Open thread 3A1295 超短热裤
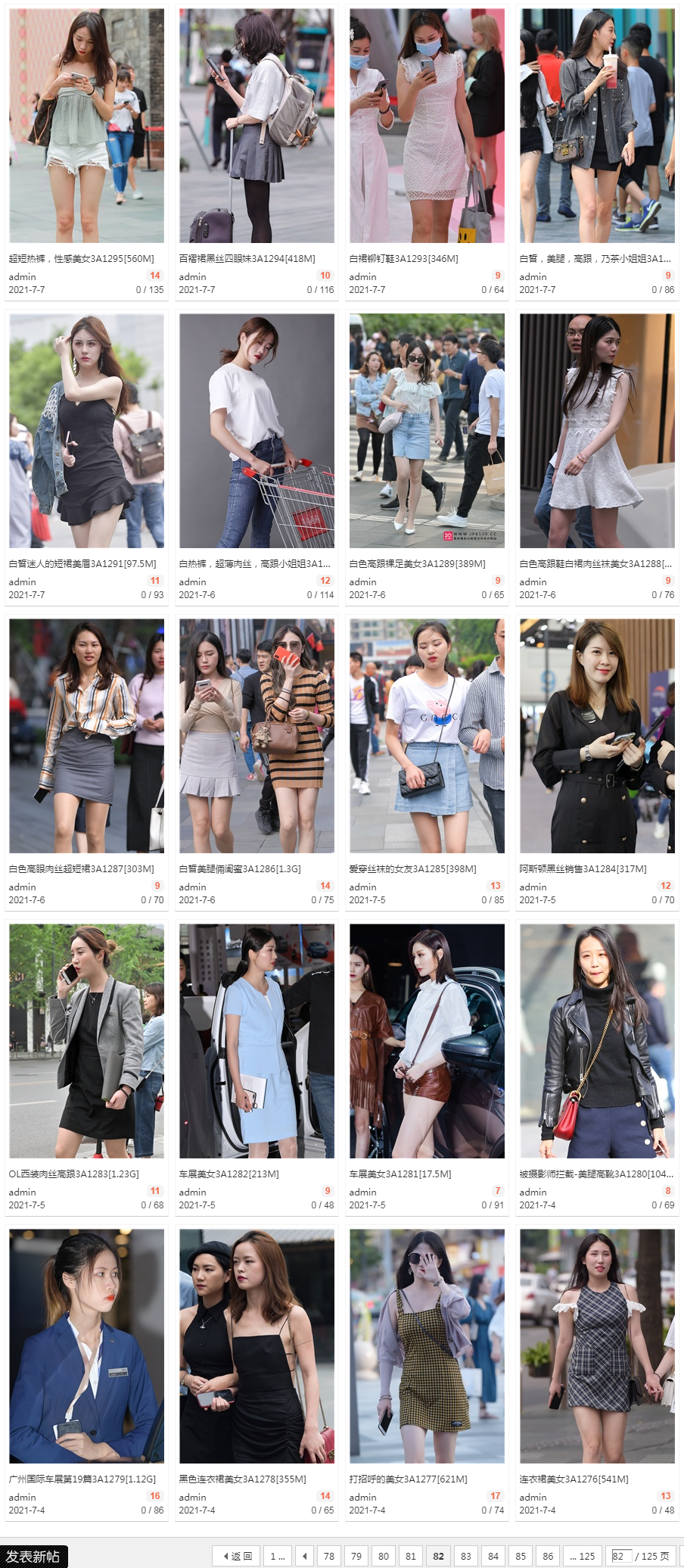The image size is (684, 1568). click(x=81, y=258)
